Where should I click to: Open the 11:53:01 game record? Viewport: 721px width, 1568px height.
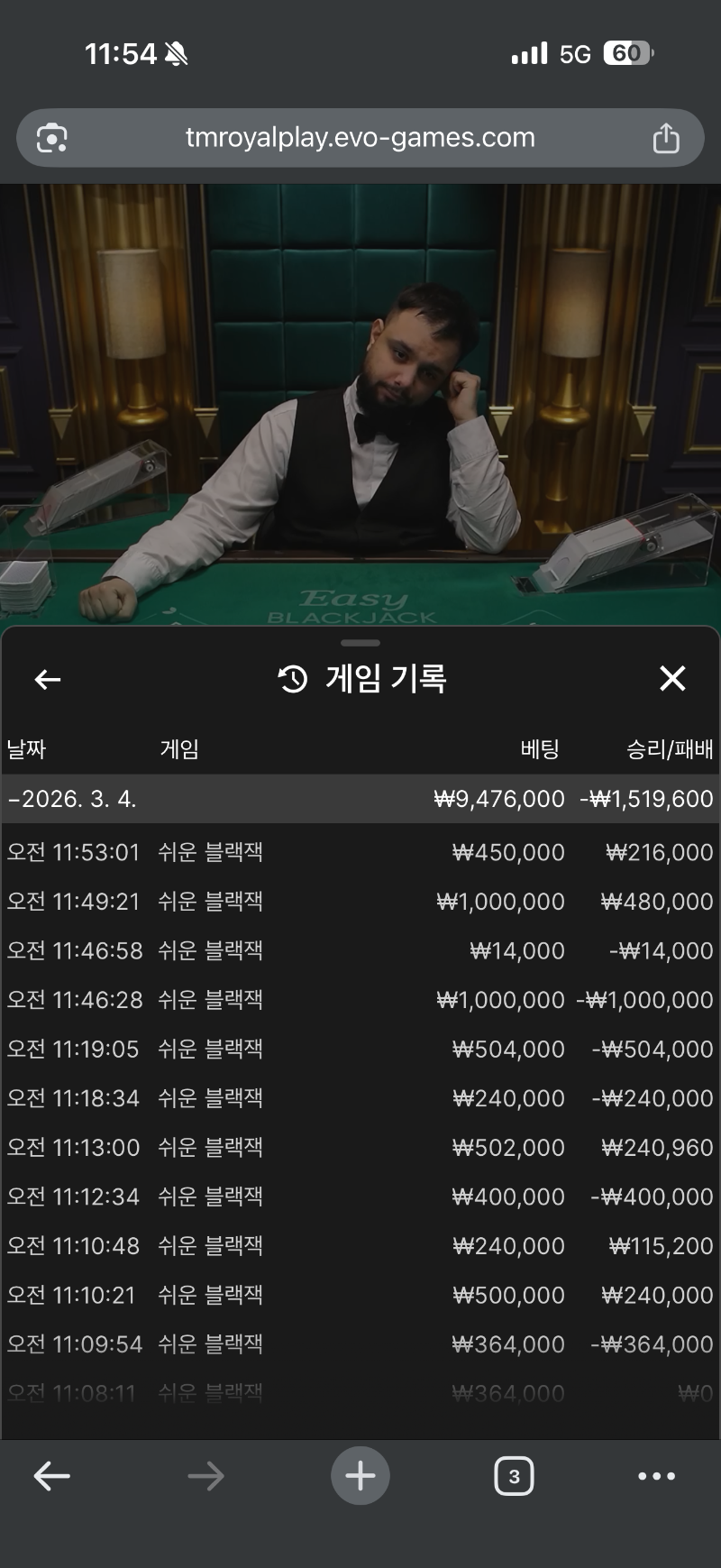click(360, 852)
